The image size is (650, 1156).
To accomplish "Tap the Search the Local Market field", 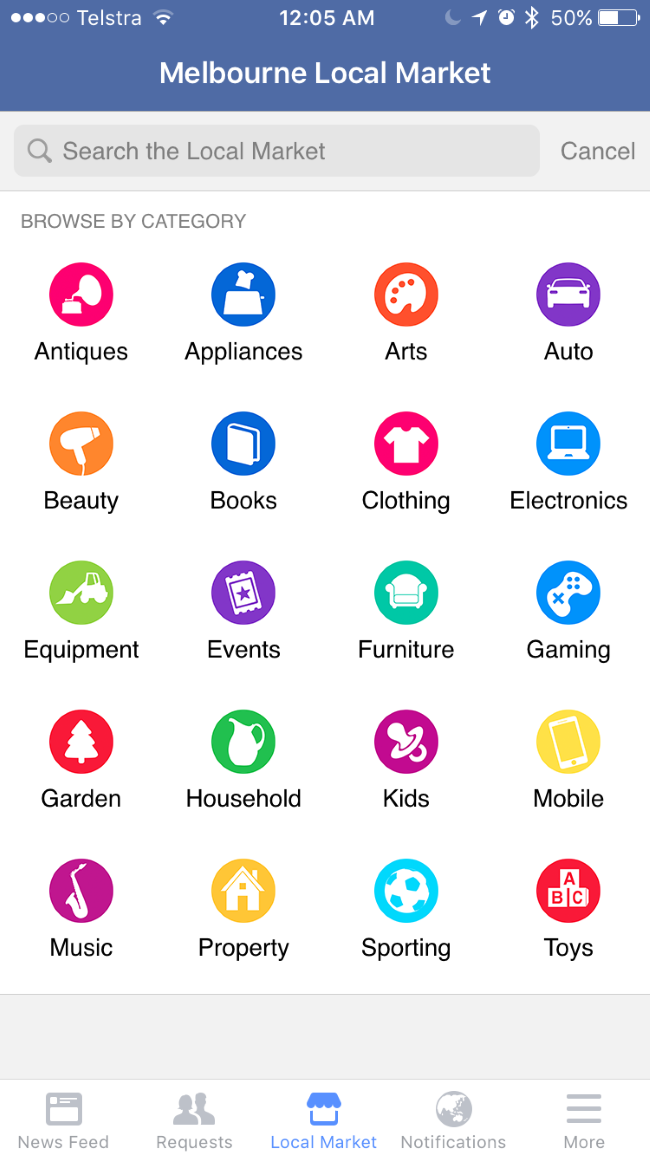I will click(x=276, y=151).
